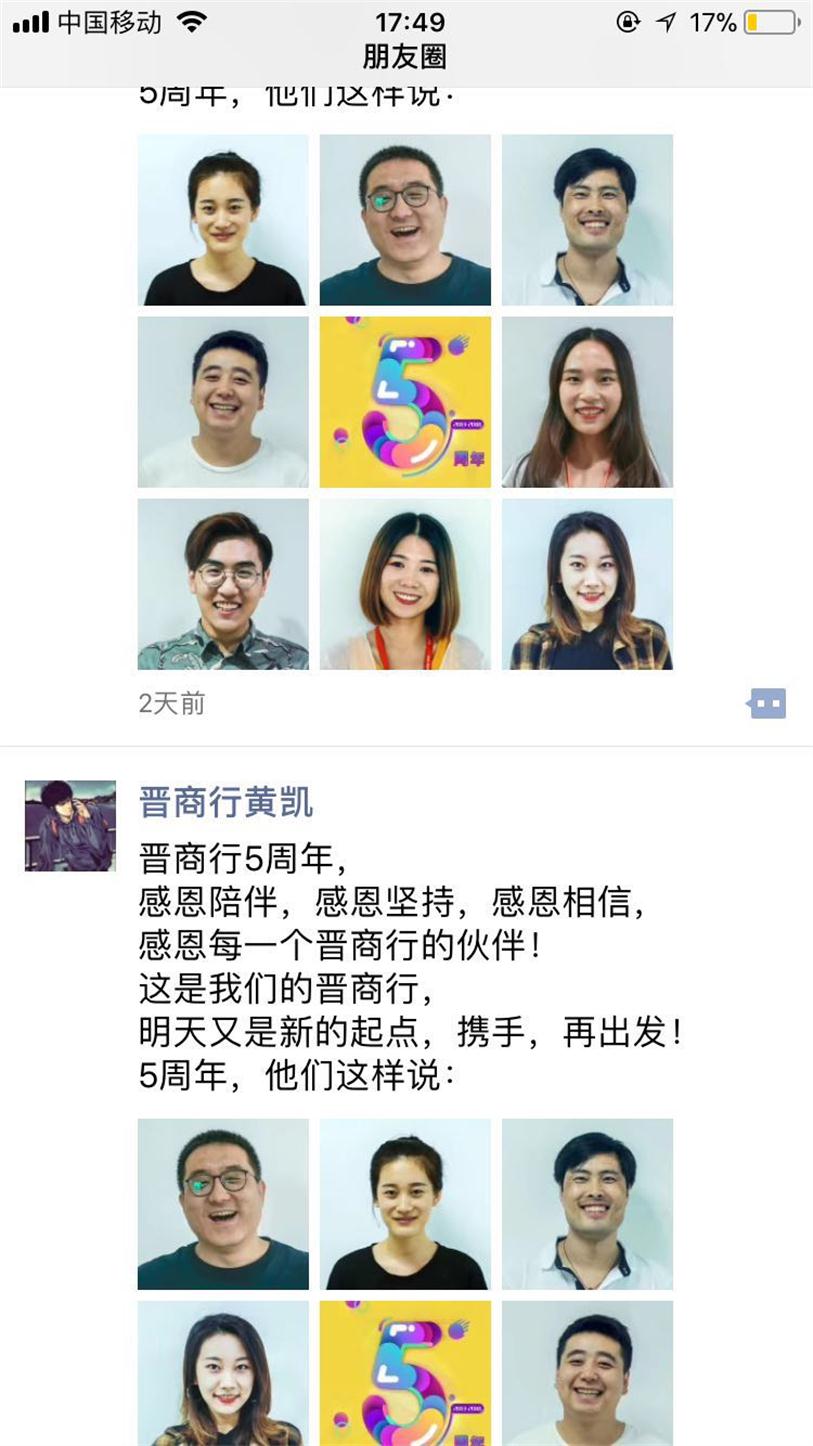Open the comment and like menu on the post from 2天前
This screenshot has width=813, height=1446.
tap(767, 703)
